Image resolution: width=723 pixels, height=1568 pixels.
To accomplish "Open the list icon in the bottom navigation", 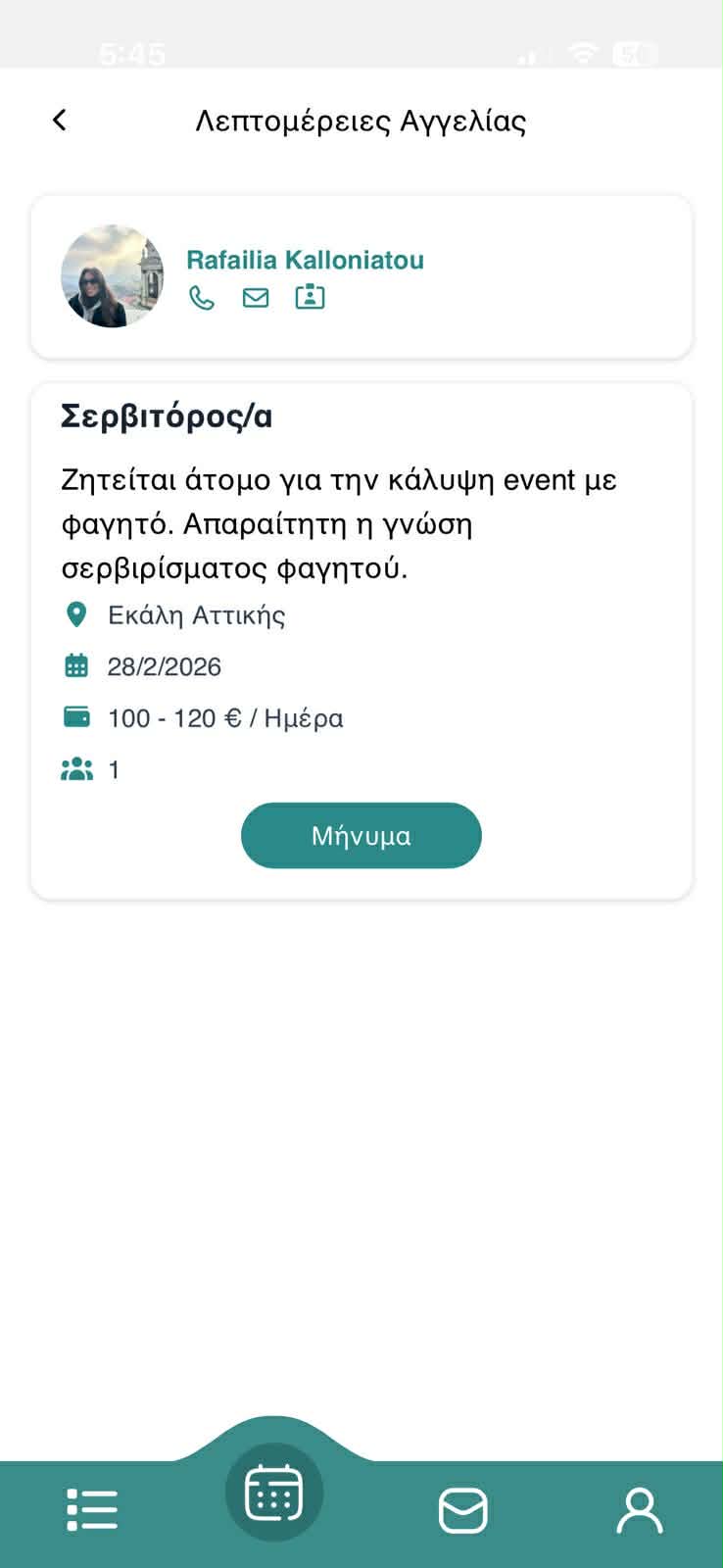I will 93,1509.
